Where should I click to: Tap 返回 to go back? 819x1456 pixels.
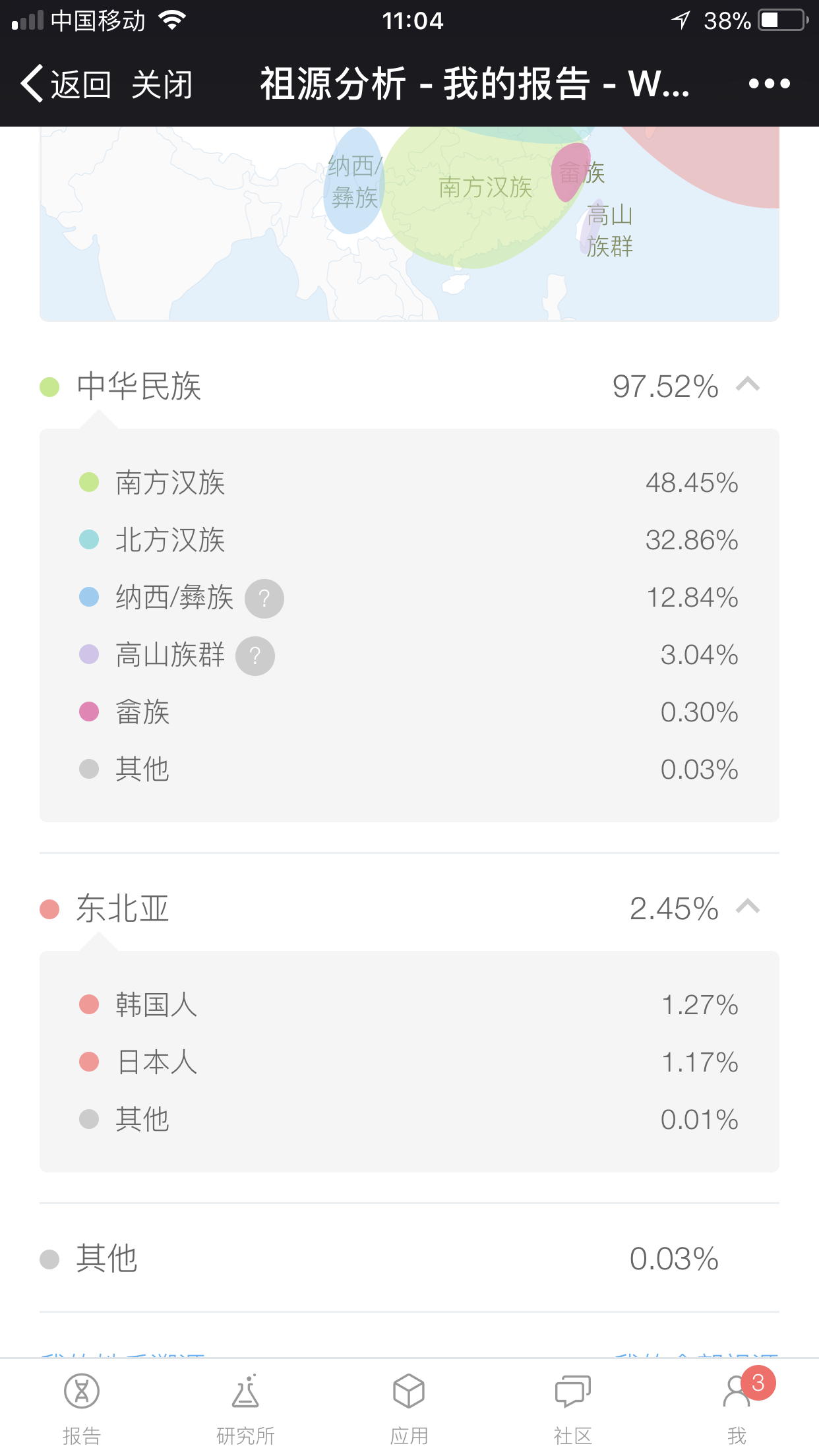tap(65, 84)
